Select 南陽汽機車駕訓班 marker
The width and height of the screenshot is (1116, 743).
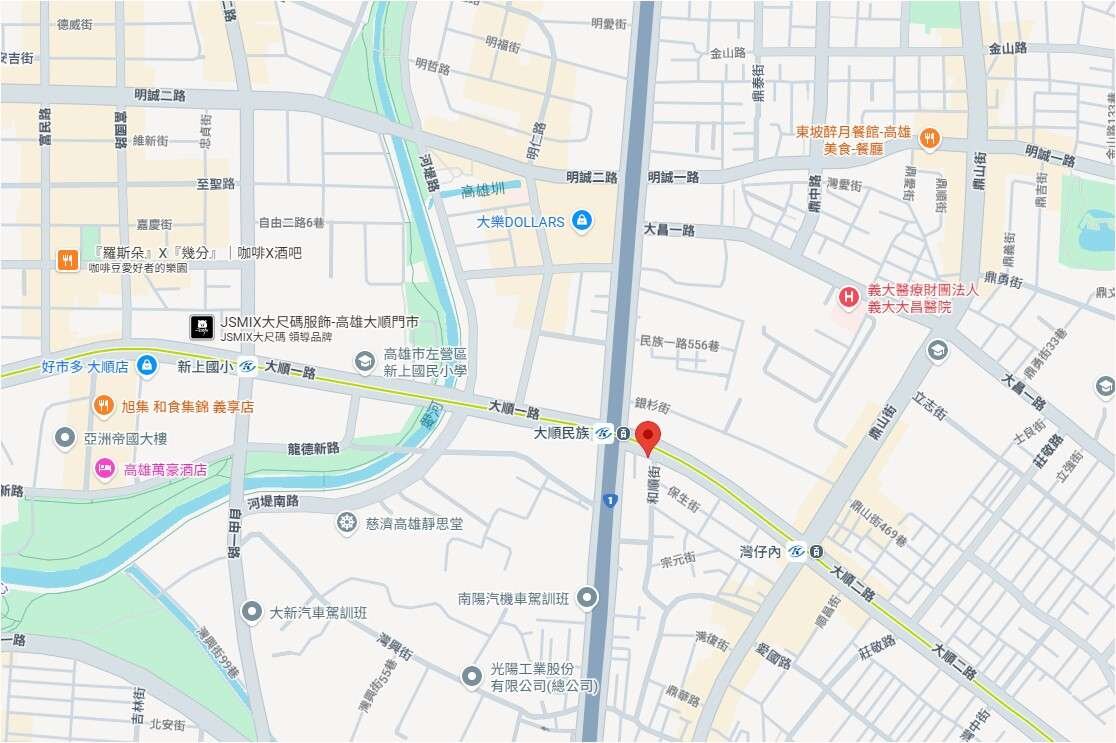(587, 598)
